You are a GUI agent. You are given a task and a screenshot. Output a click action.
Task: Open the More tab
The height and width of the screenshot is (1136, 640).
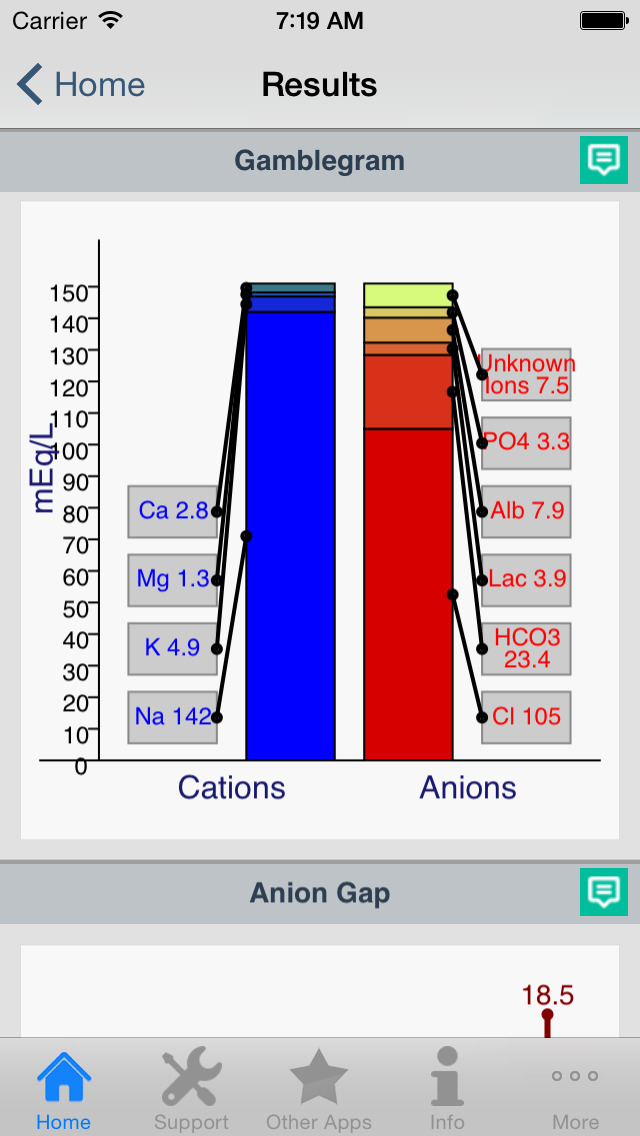(575, 1090)
